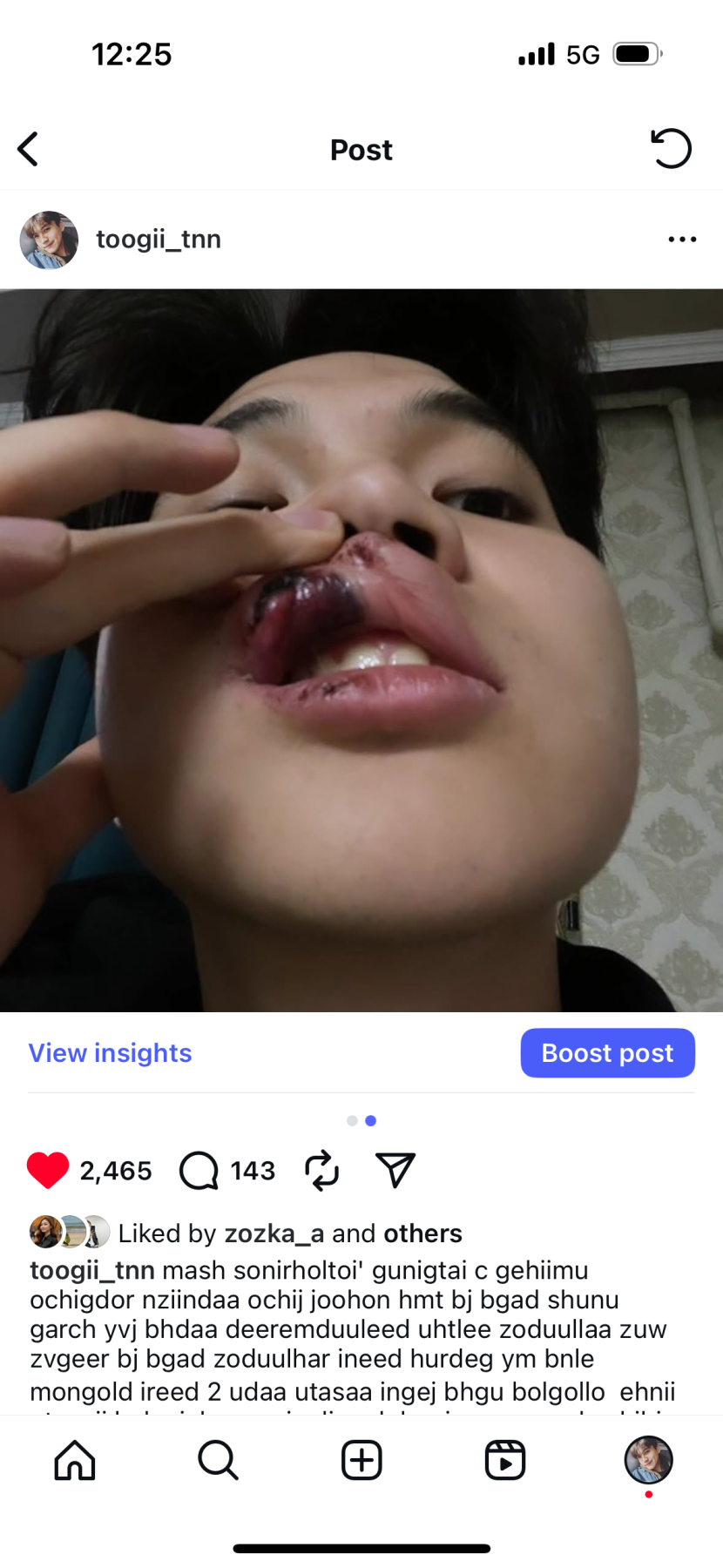Go to your Profile tab
Screen dimensions: 723x1568
tap(648, 1460)
